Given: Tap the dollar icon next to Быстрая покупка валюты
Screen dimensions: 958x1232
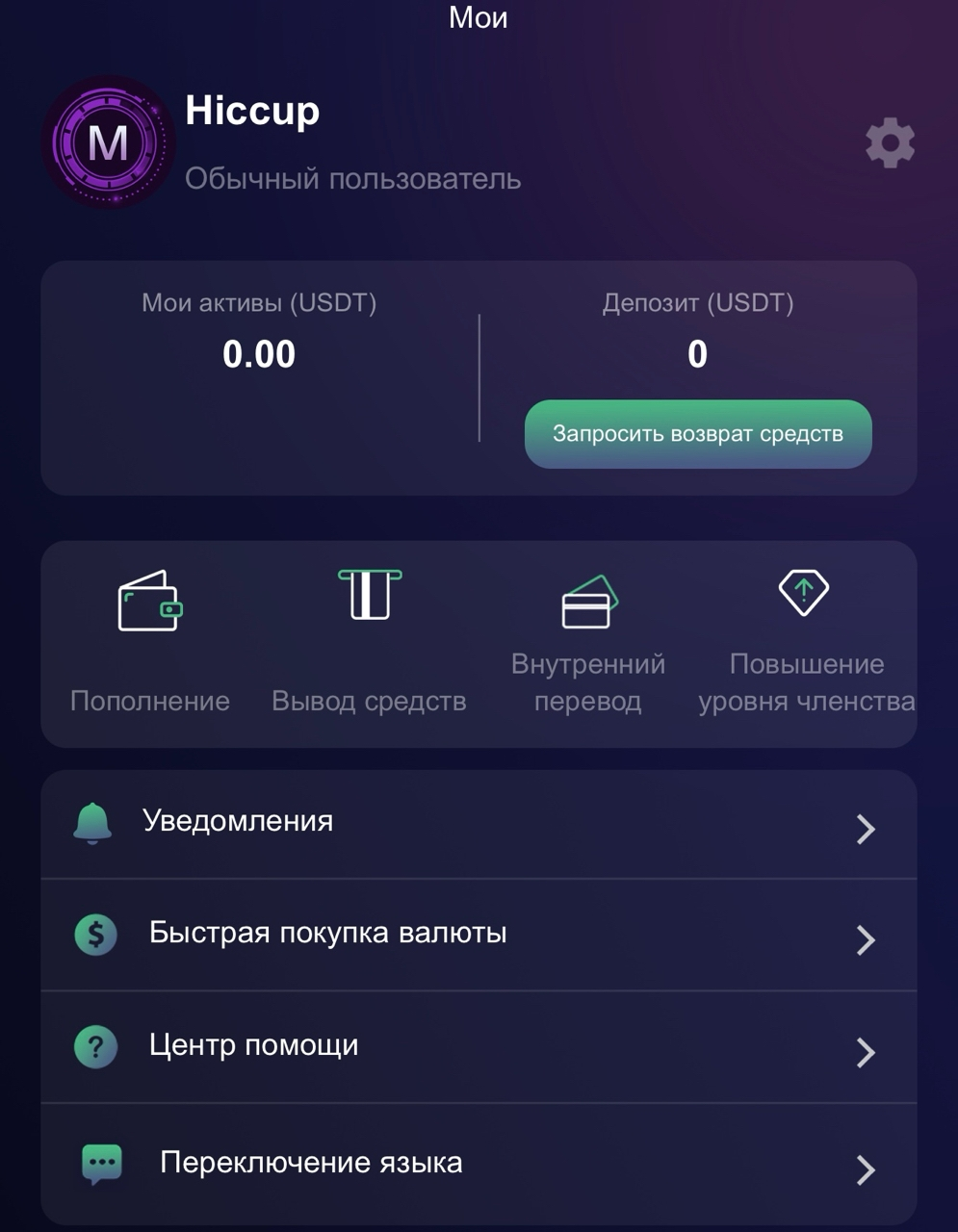Looking at the screenshot, I should tap(93, 934).
